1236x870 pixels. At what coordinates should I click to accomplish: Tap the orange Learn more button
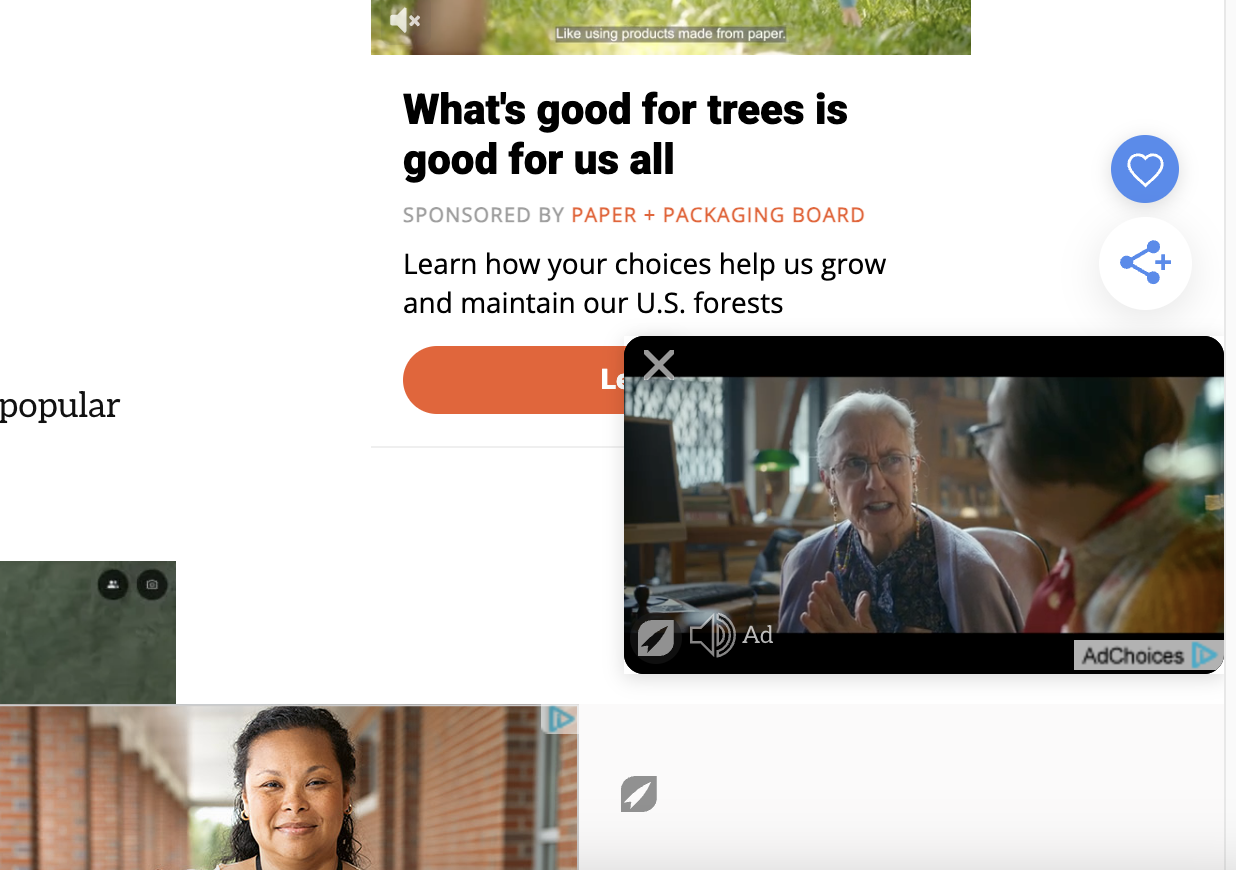point(512,380)
